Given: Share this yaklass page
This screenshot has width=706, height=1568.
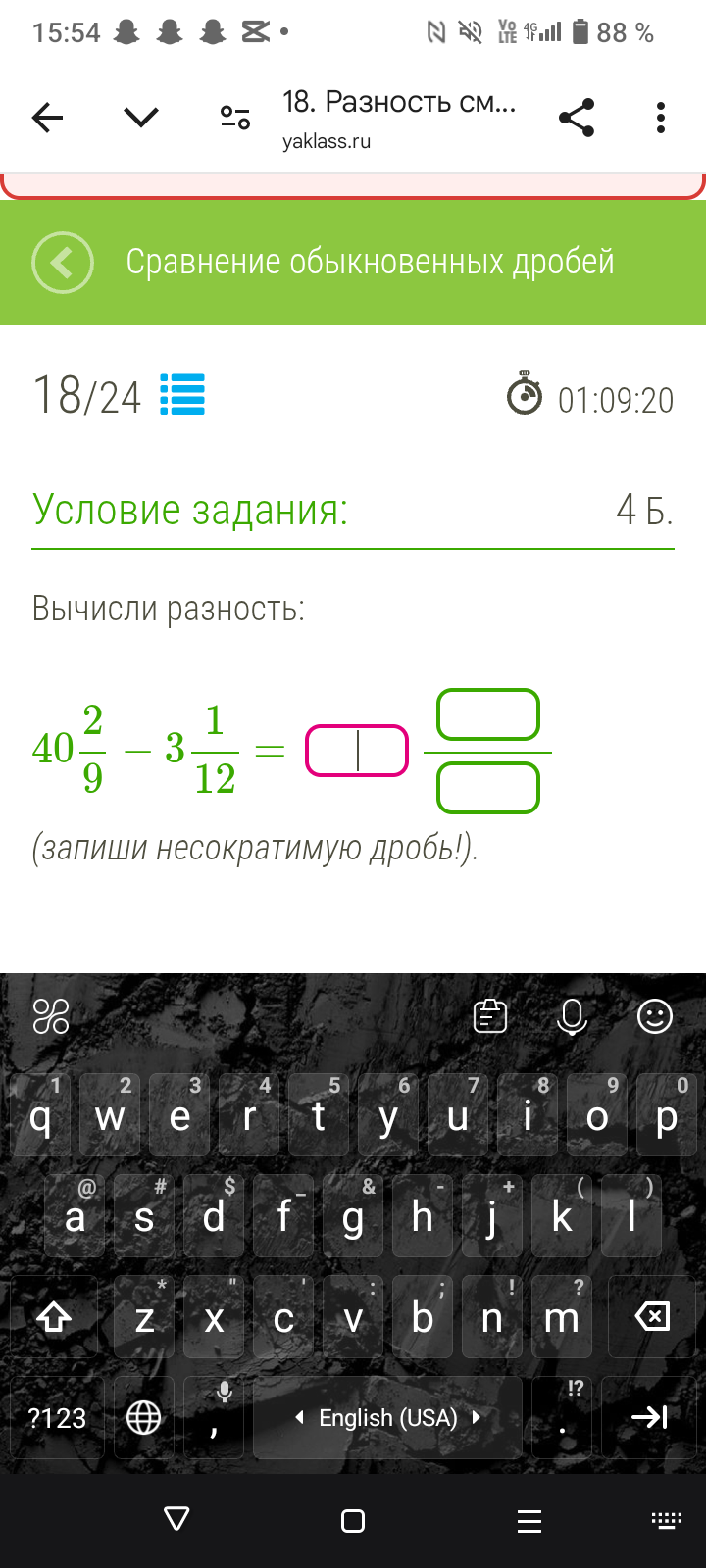Looking at the screenshot, I should coord(577,118).
